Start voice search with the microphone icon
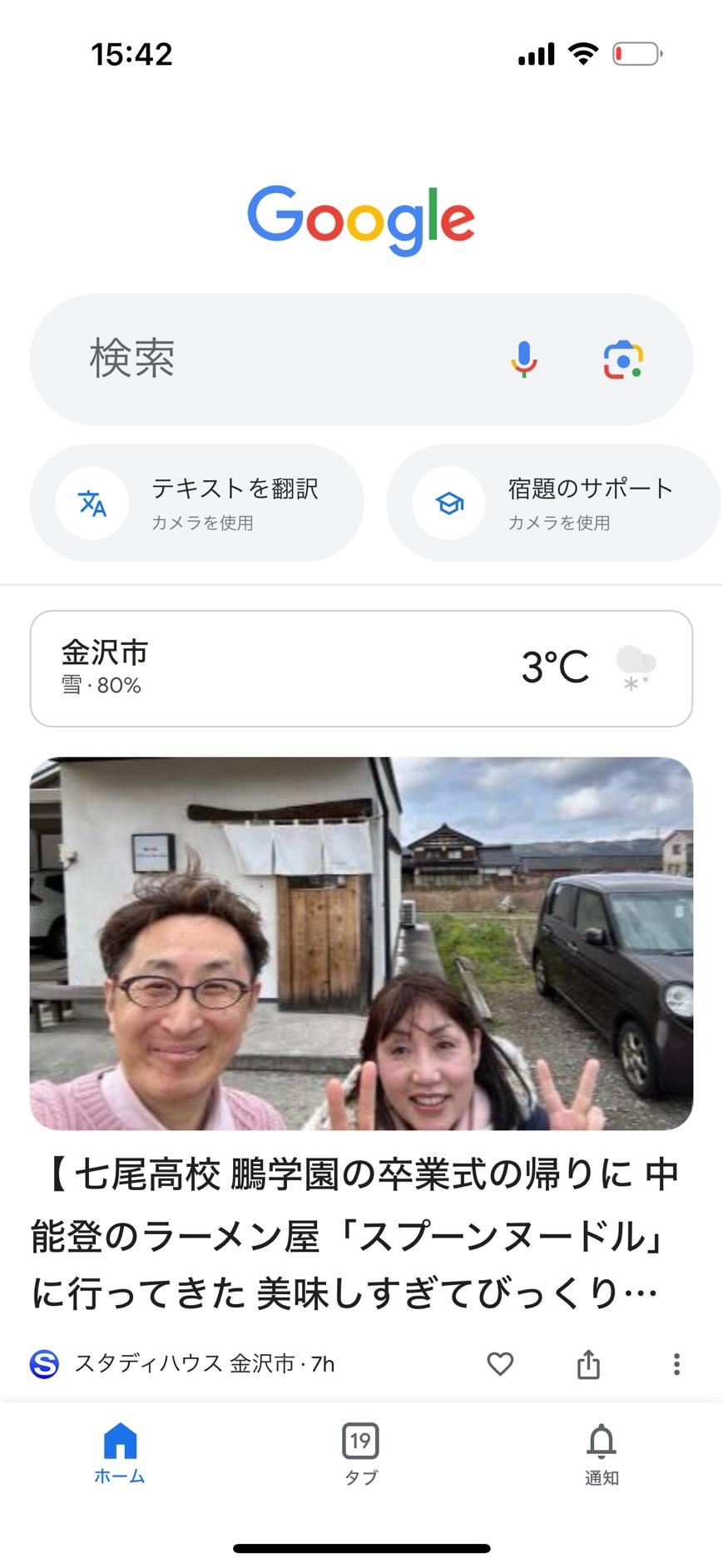Viewport: 723px width, 1568px height. [x=523, y=360]
